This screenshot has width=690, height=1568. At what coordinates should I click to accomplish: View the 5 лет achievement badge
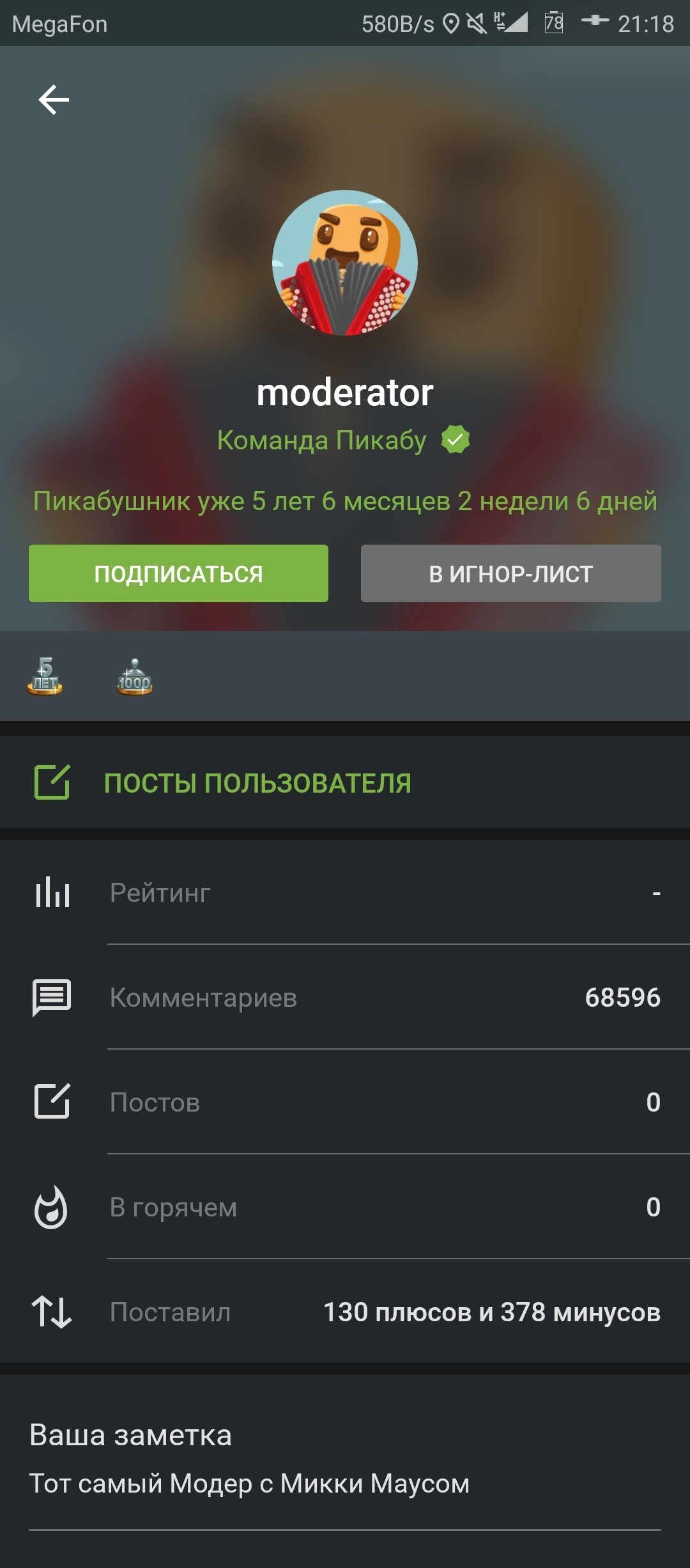coord(45,677)
